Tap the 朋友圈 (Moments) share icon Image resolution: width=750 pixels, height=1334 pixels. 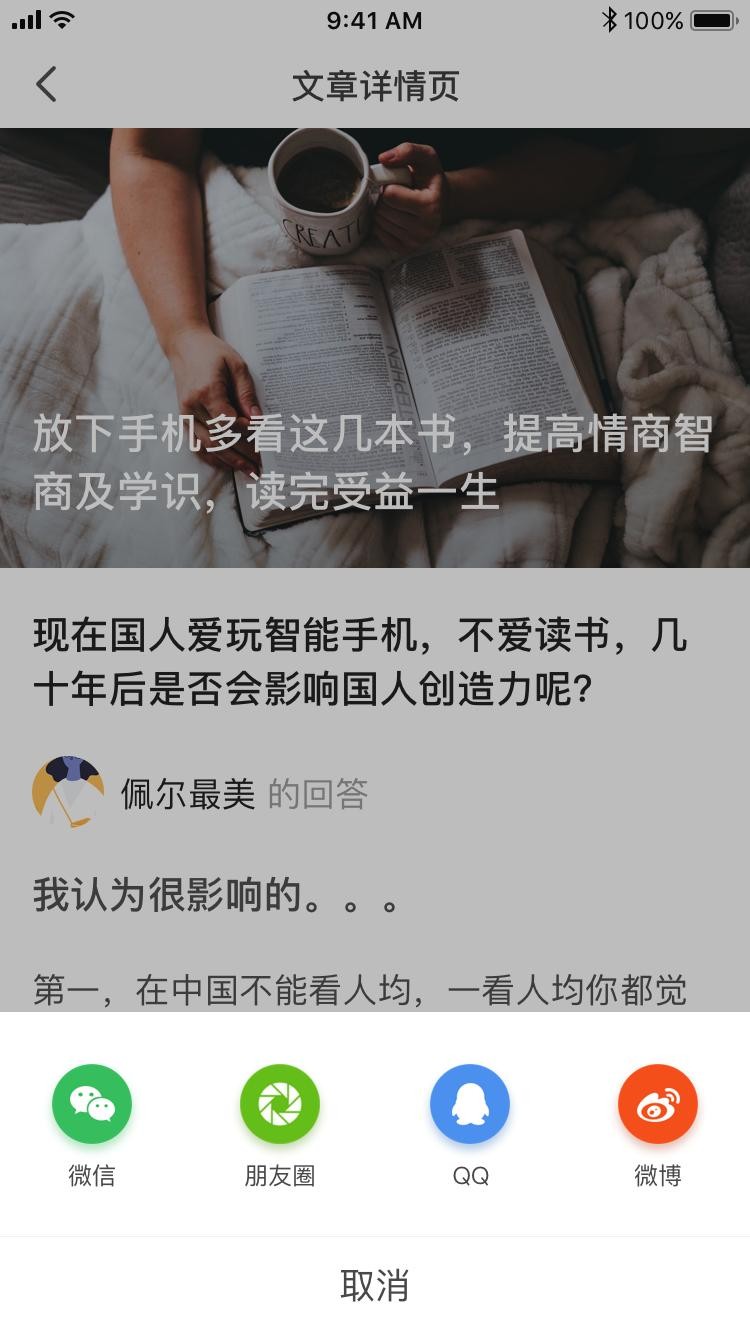coord(280,1103)
